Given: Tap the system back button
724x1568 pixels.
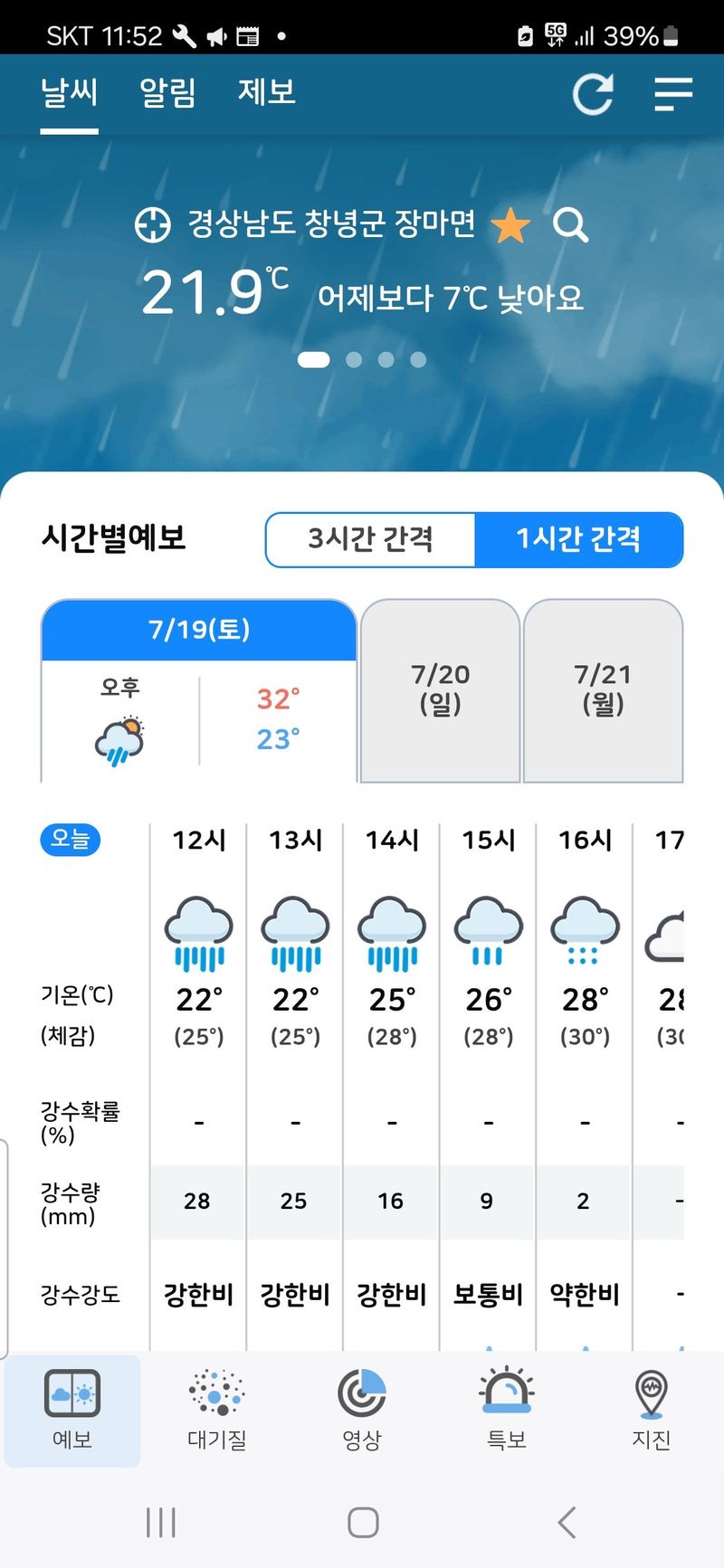Looking at the screenshot, I should point(567,1523).
